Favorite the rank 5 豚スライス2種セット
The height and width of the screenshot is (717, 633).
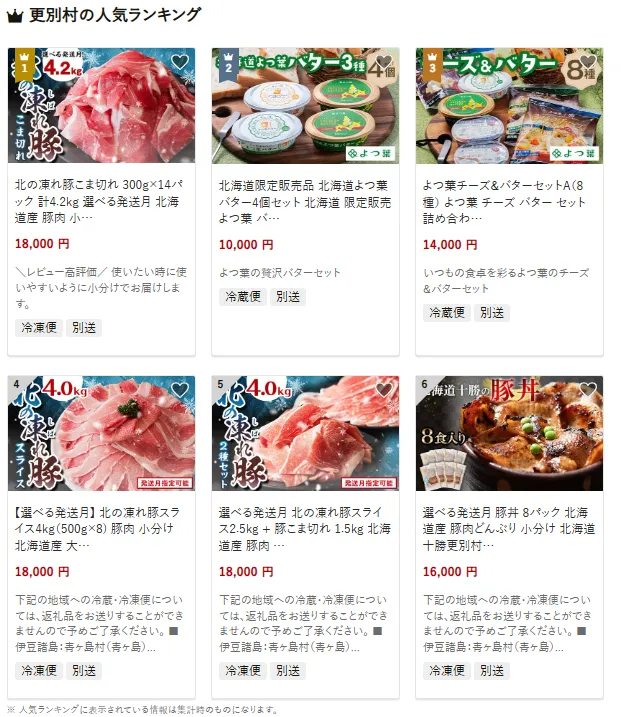coord(384,390)
